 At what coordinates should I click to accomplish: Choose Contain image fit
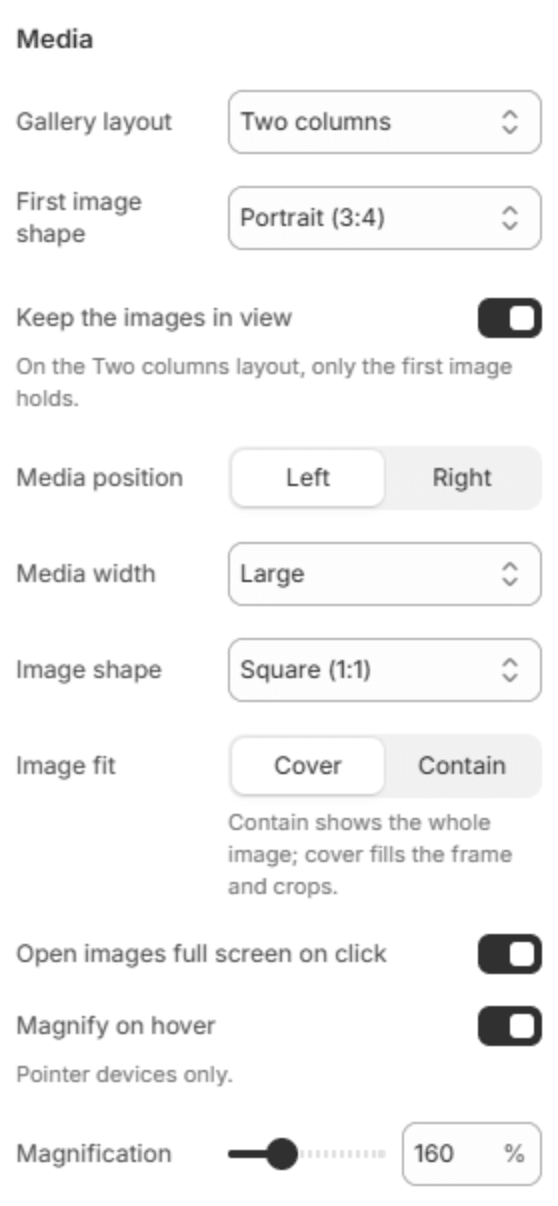(462, 766)
